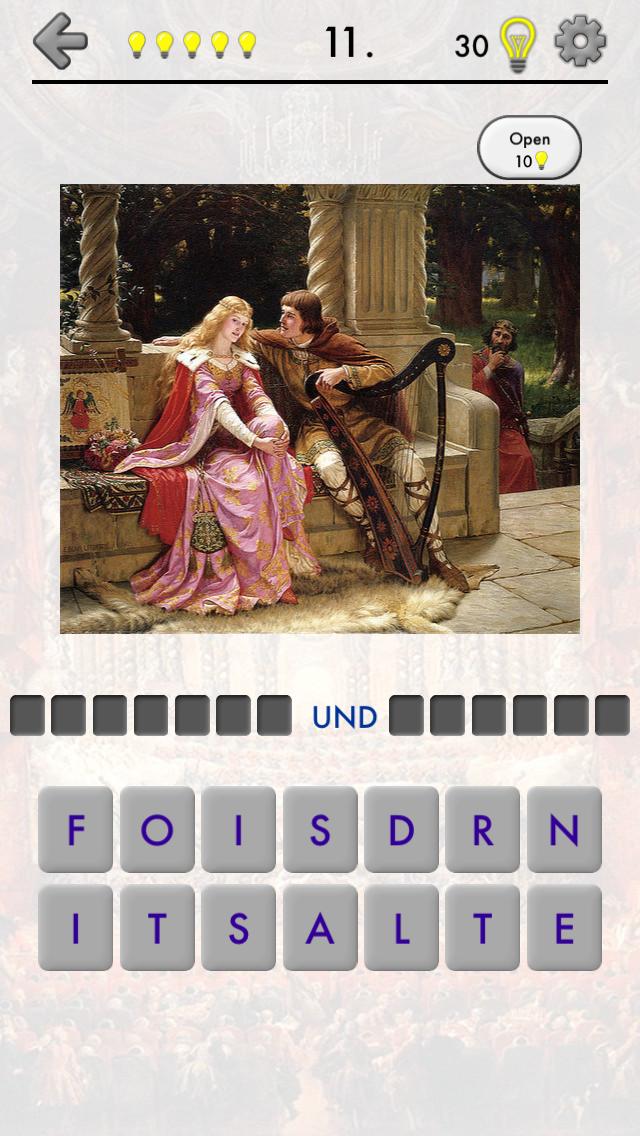Go back using the arrow icon

click(x=60, y=41)
